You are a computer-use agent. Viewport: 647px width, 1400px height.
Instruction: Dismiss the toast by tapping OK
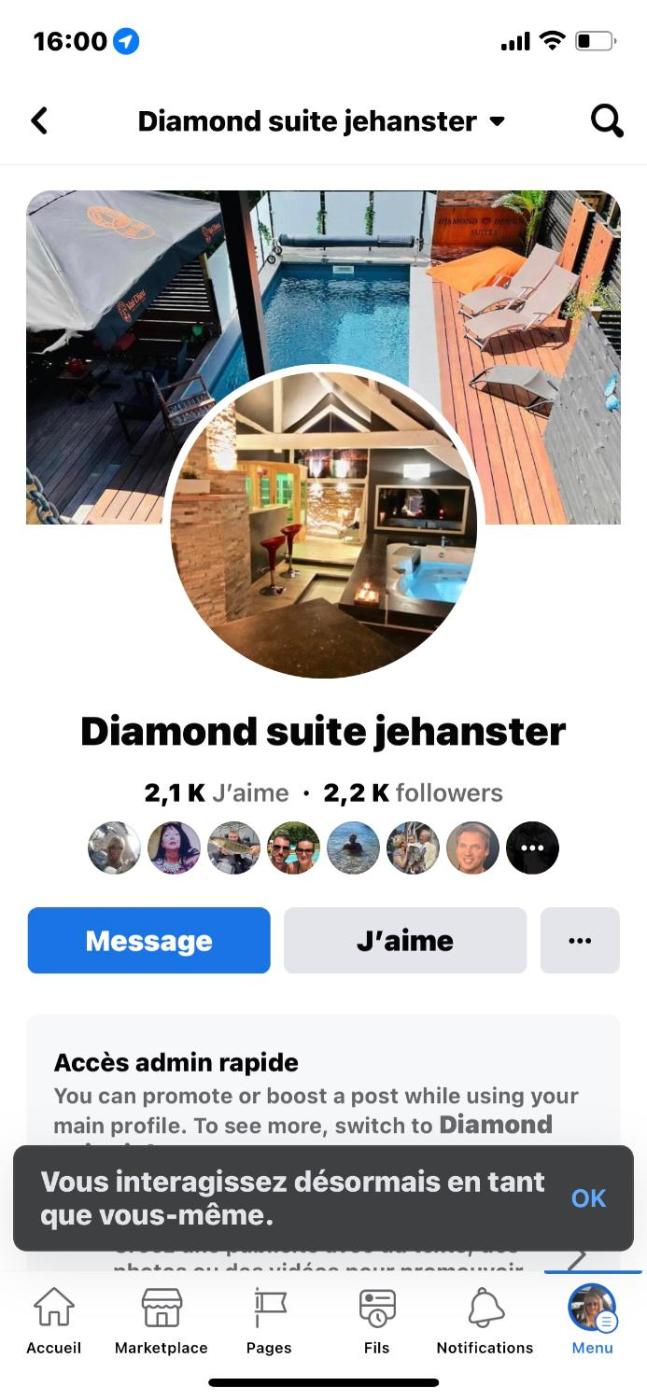[x=588, y=1198]
